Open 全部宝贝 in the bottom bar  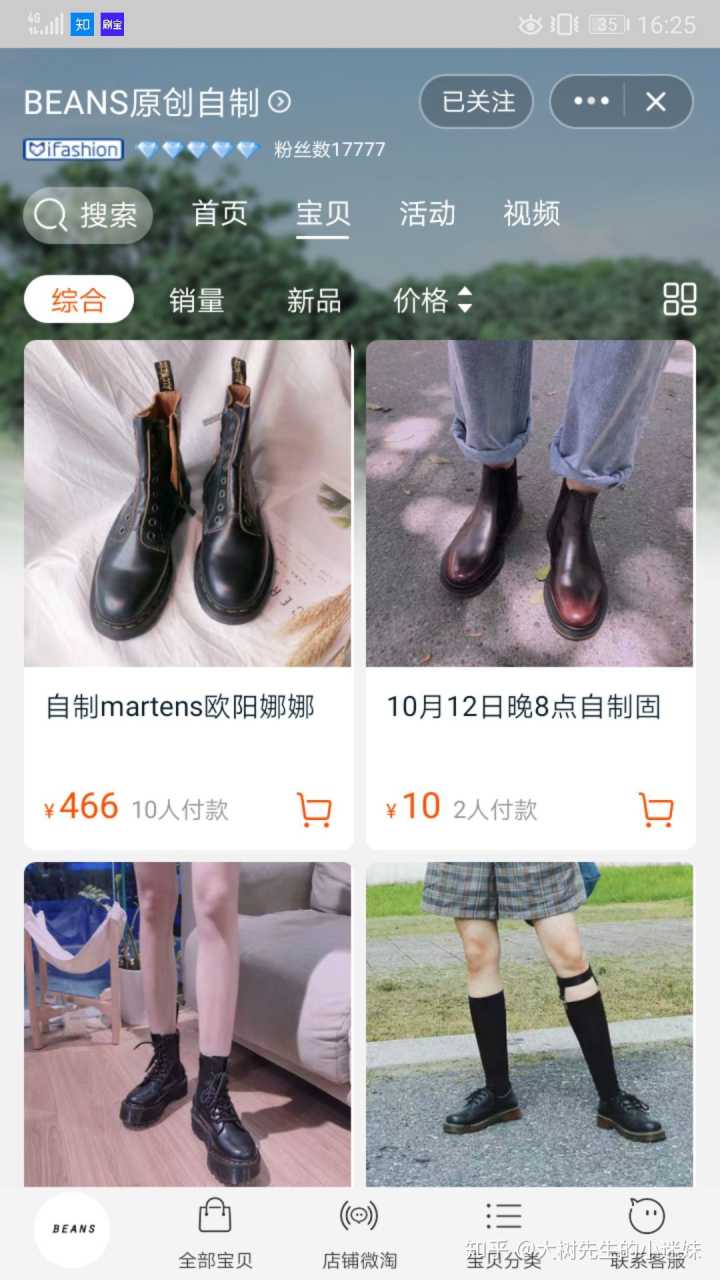coord(215,1232)
